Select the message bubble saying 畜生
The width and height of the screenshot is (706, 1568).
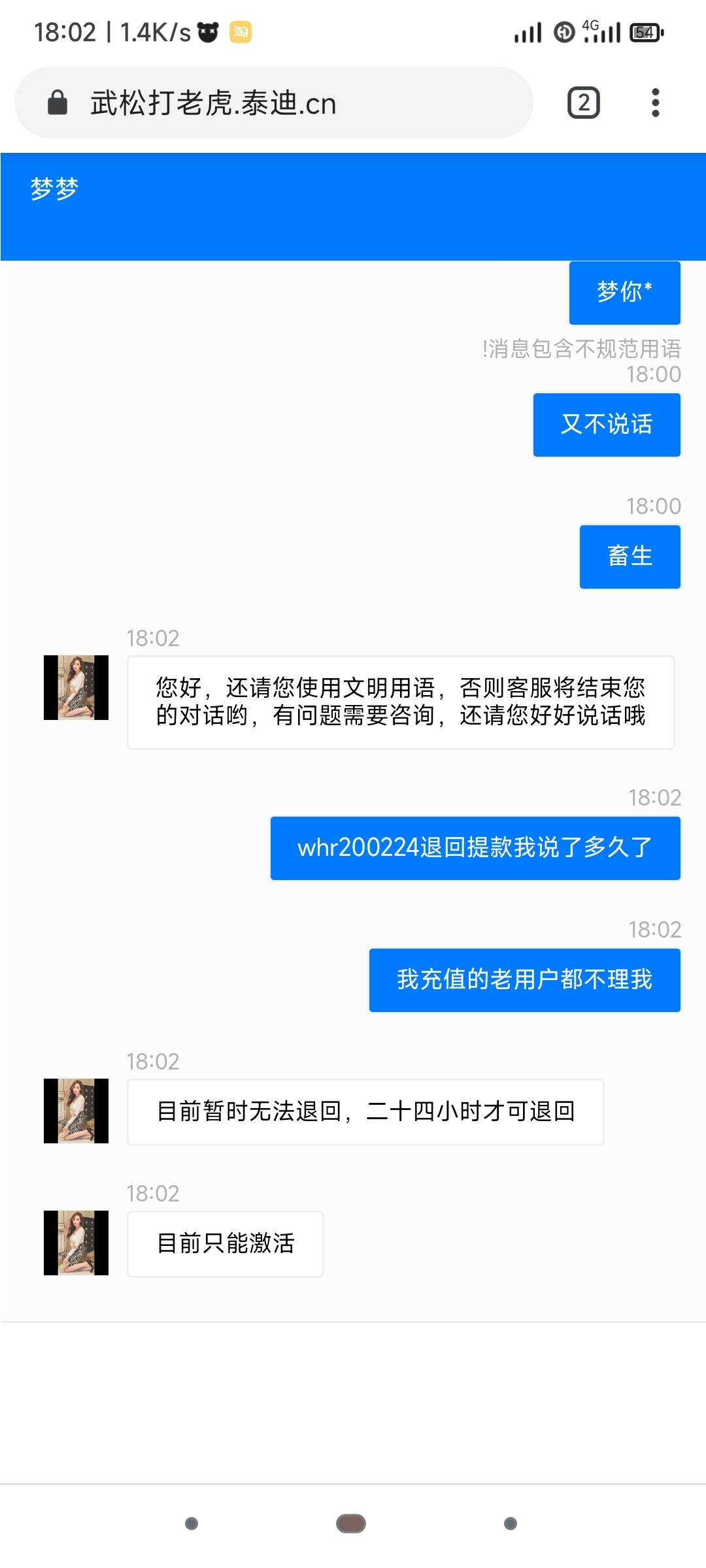click(629, 555)
